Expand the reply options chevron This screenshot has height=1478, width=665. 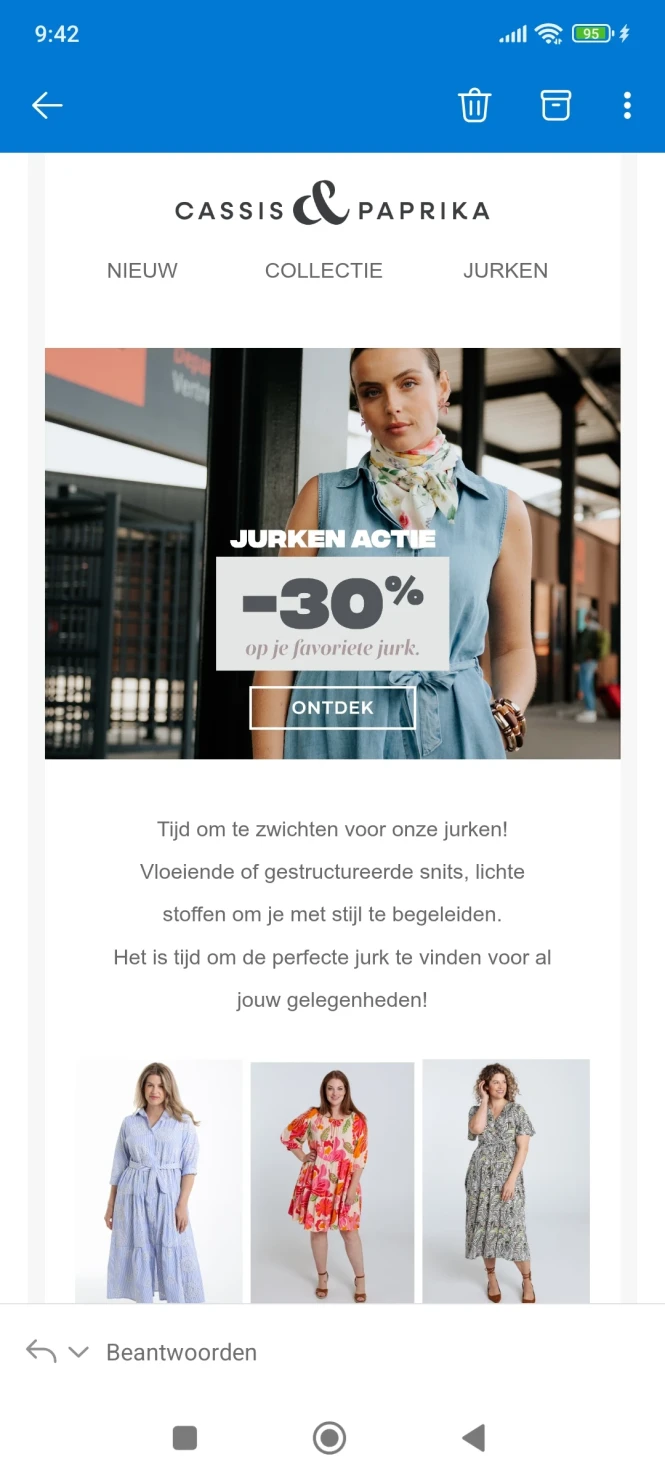click(x=78, y=1352)
